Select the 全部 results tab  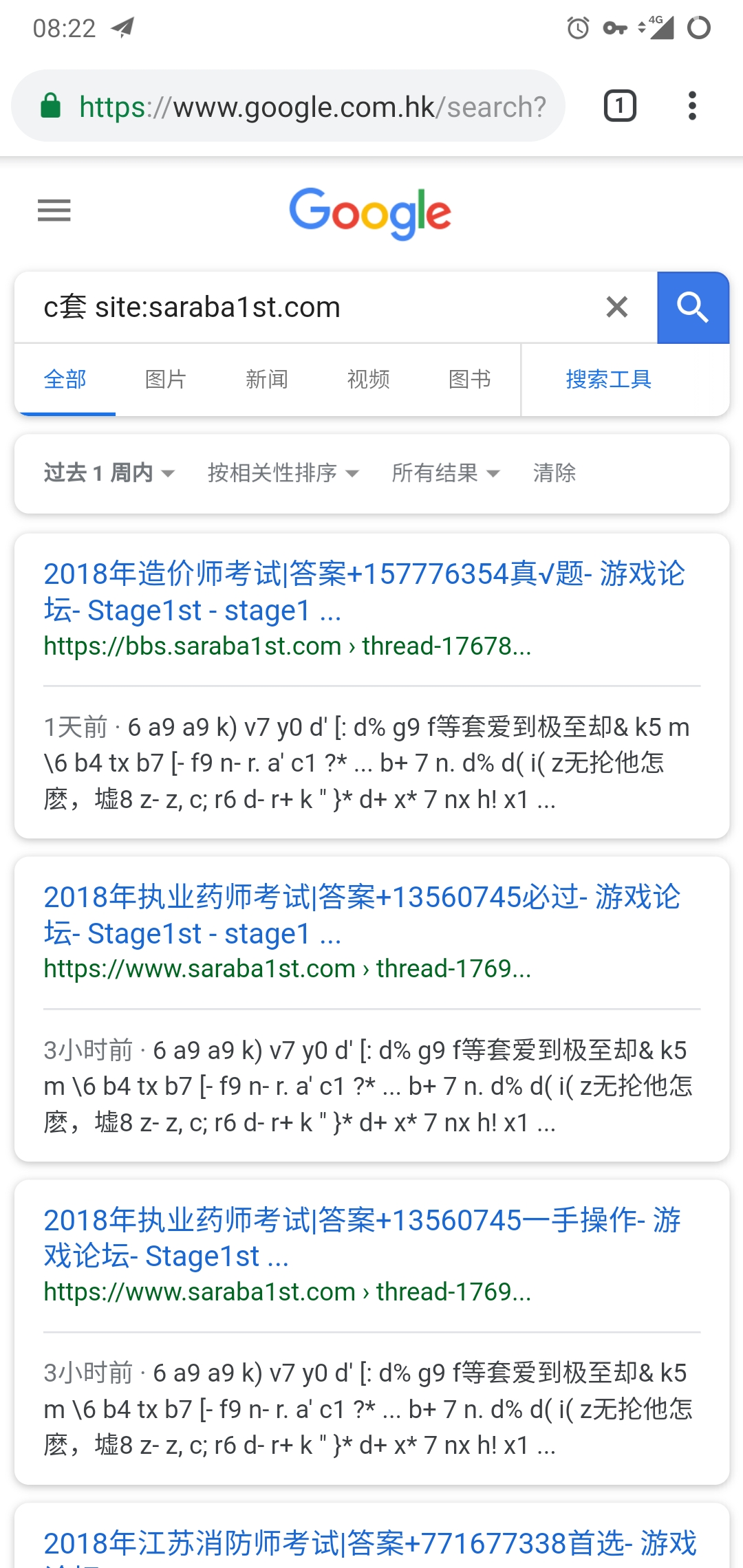(65, 379)
